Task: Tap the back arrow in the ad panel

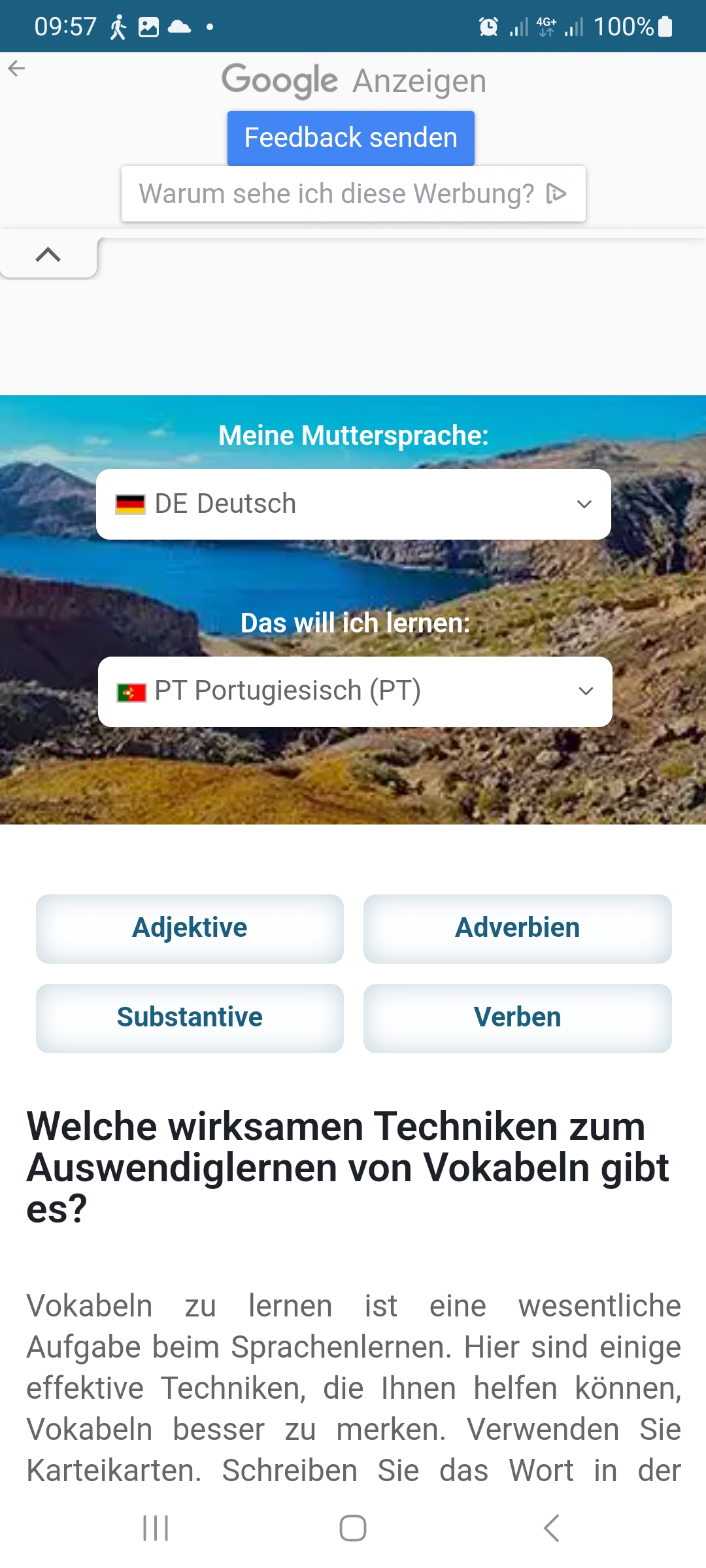Action: [x=16, y=68]
